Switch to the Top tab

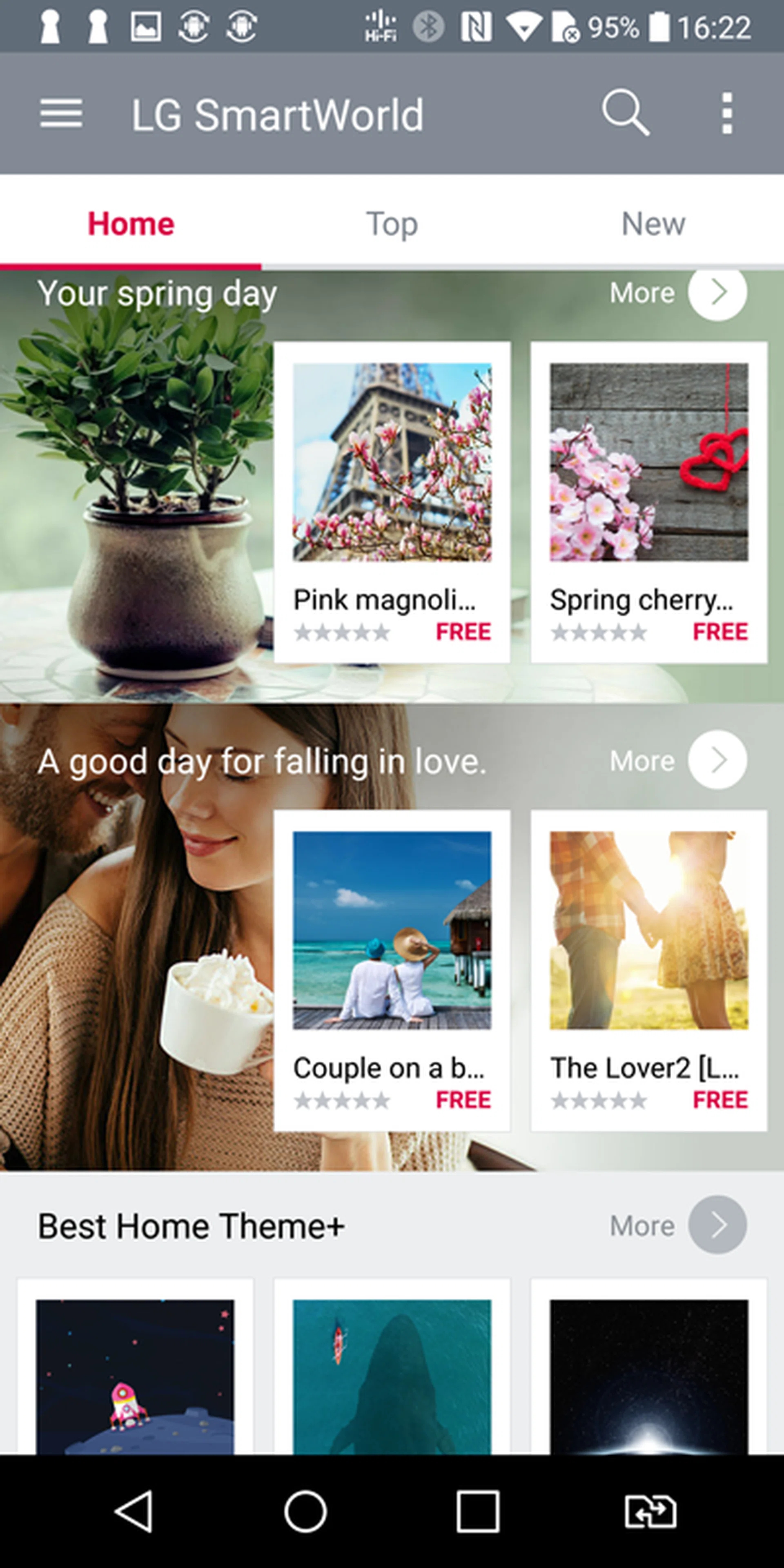tap(392, 223)
